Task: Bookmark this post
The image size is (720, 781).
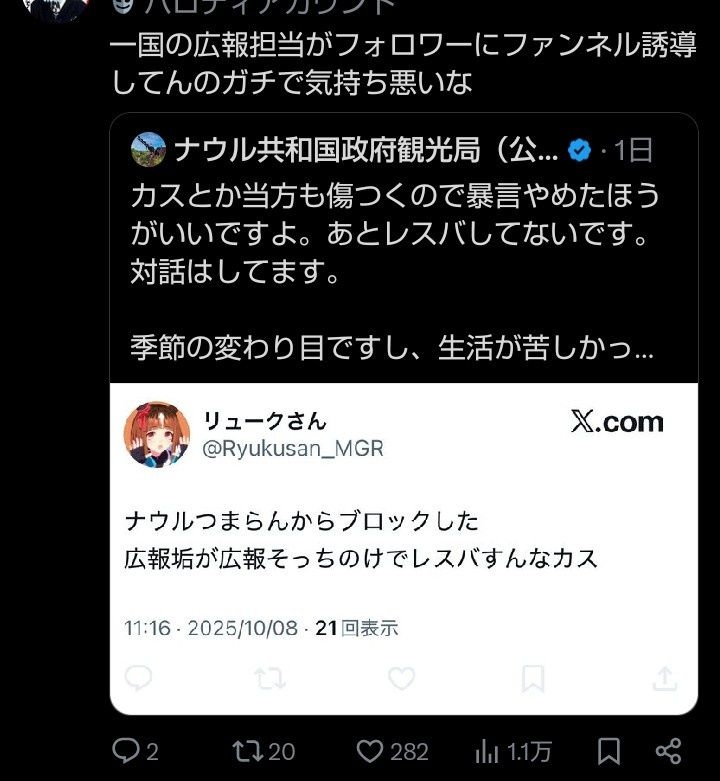Action: 608,751
